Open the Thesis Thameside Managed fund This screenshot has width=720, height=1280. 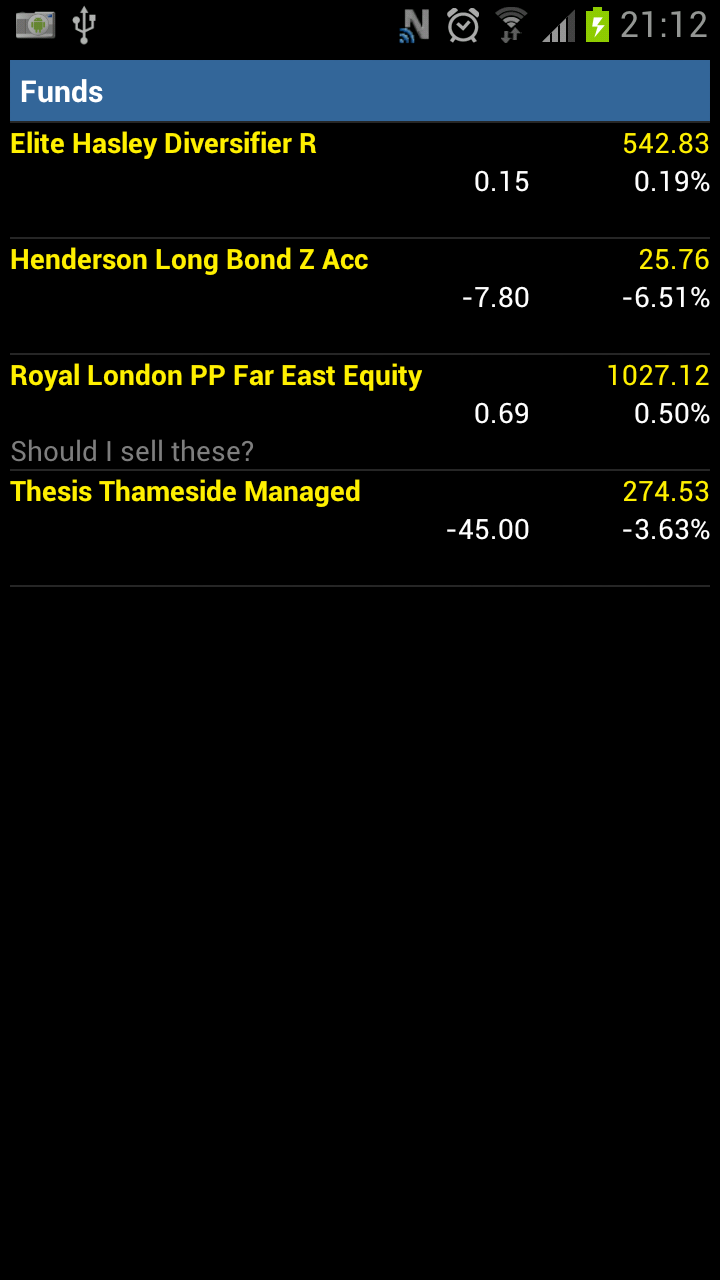[x=360, y=529]
